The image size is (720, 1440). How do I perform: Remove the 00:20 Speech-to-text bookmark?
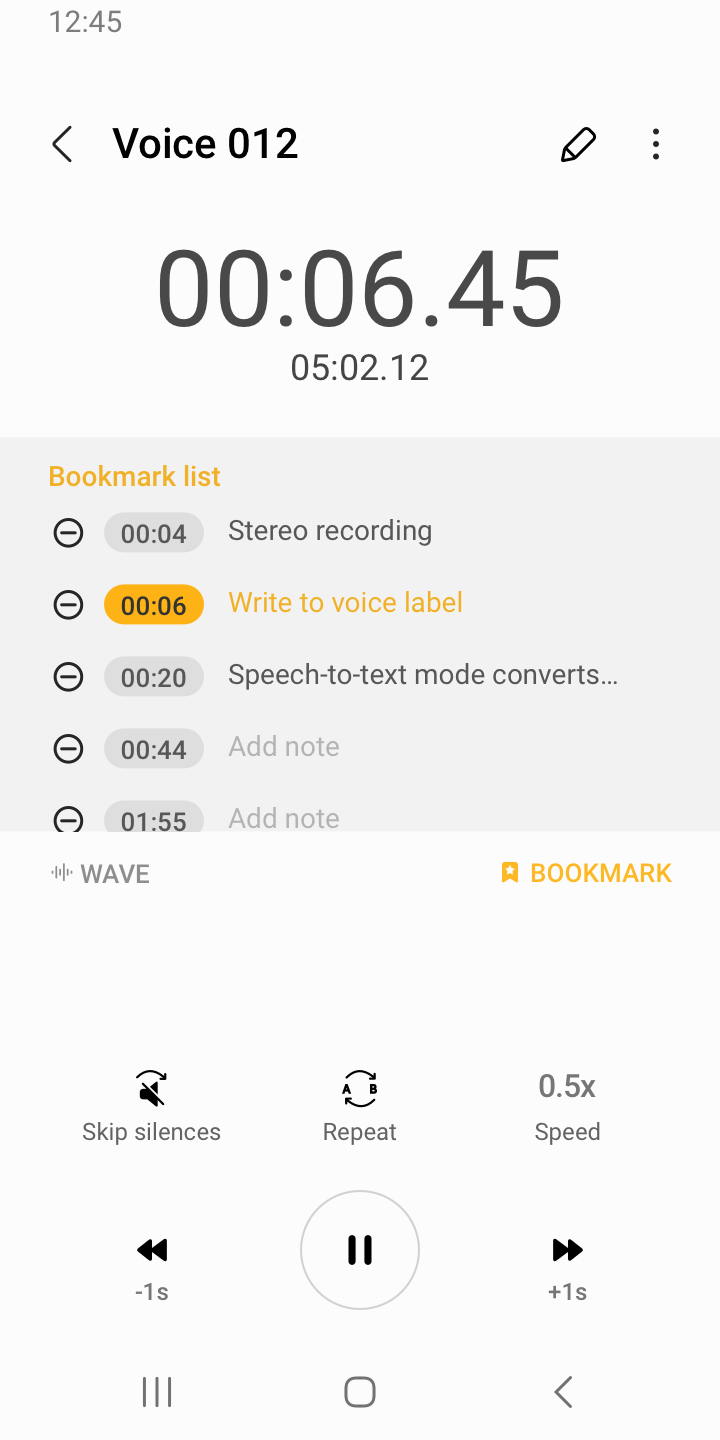[x=68, y=677]
